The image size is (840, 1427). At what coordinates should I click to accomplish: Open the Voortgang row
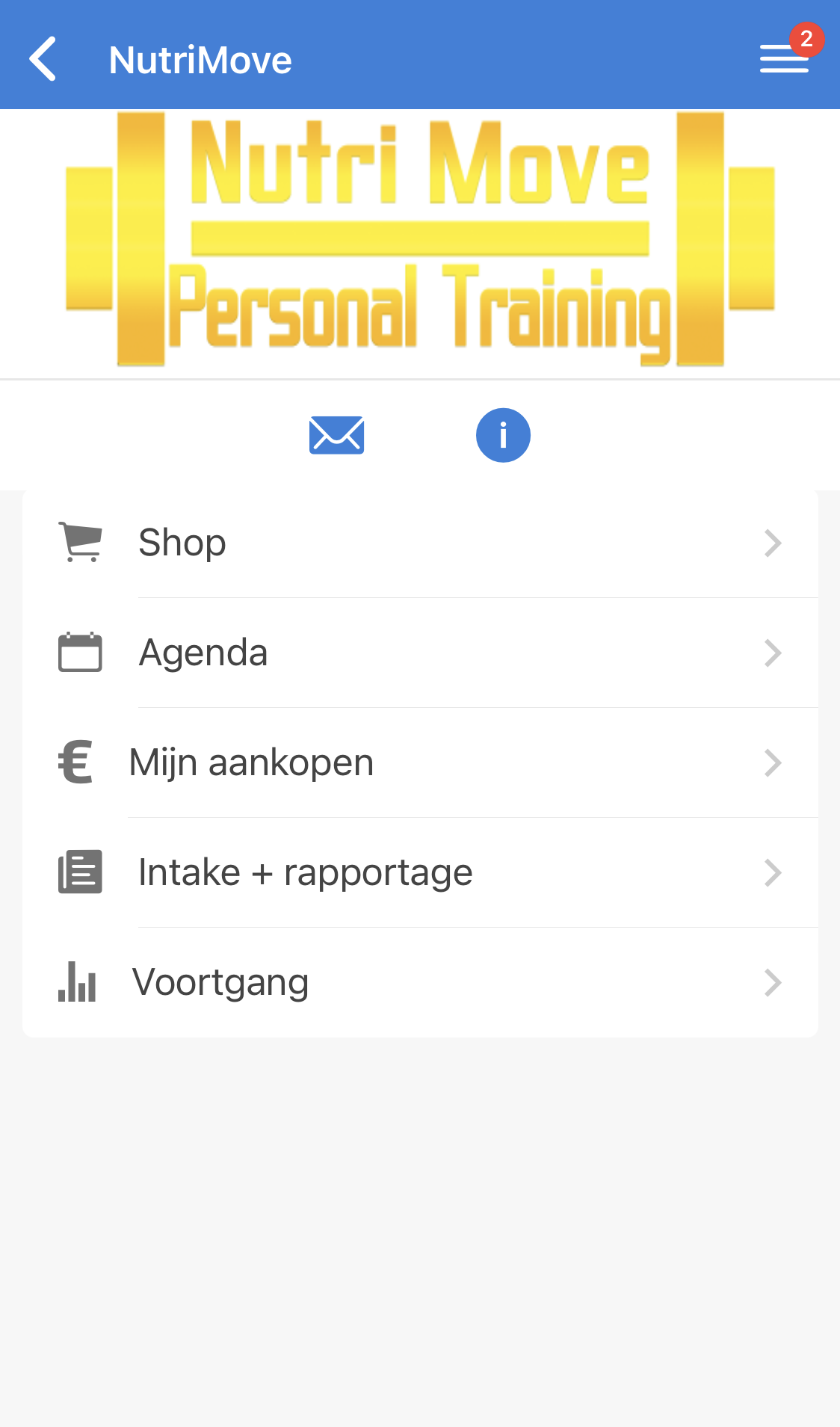(420, 982)
